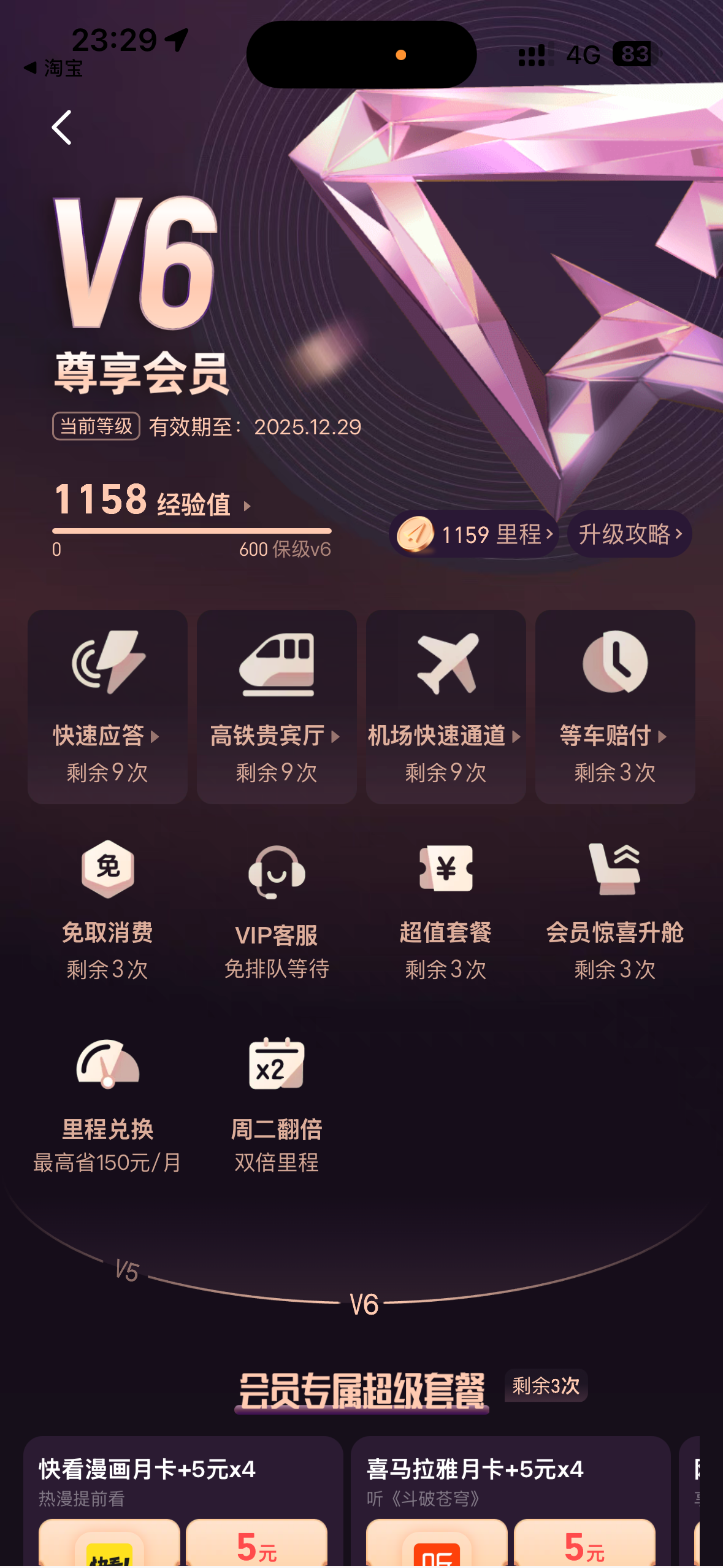Open the 等车赔付 benefit
Viewport: 723px width, 1568px height.
[615, 706]
